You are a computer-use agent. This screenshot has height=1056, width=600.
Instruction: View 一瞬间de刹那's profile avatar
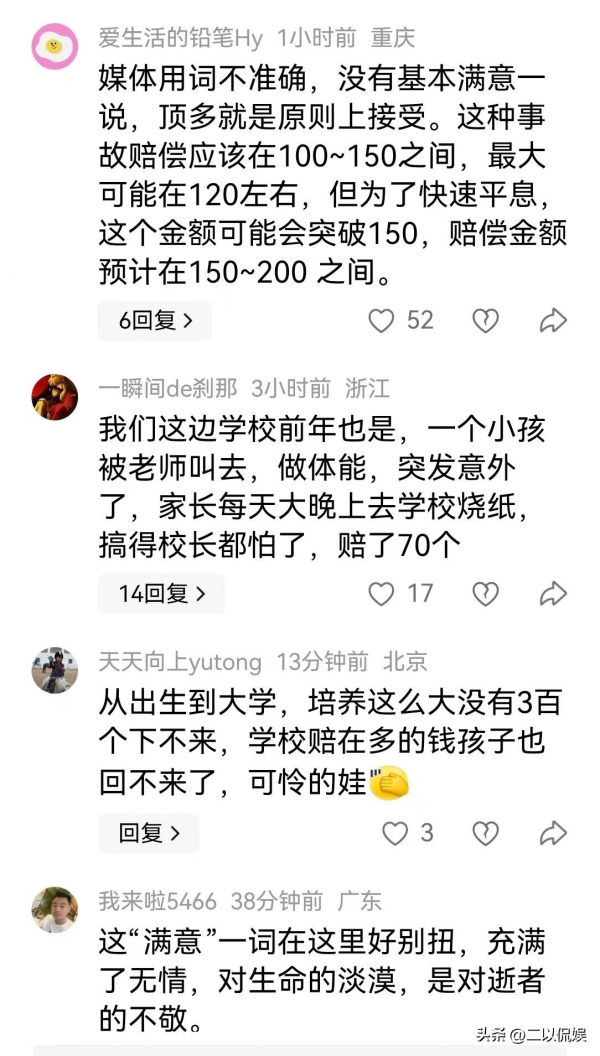click(54, 396)
